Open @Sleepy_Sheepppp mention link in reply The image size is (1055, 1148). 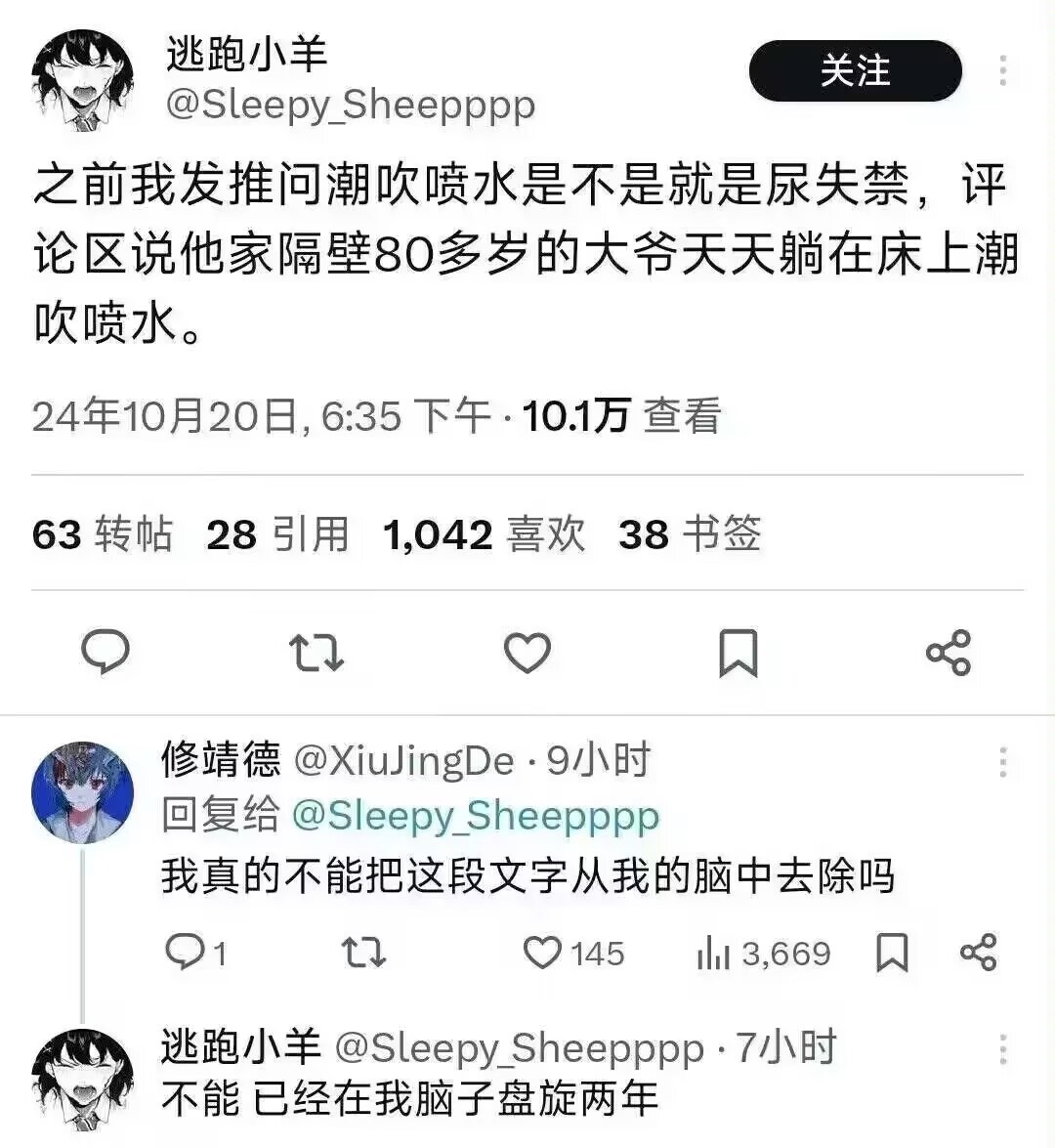pyautogui.click(x=476, y=816)
